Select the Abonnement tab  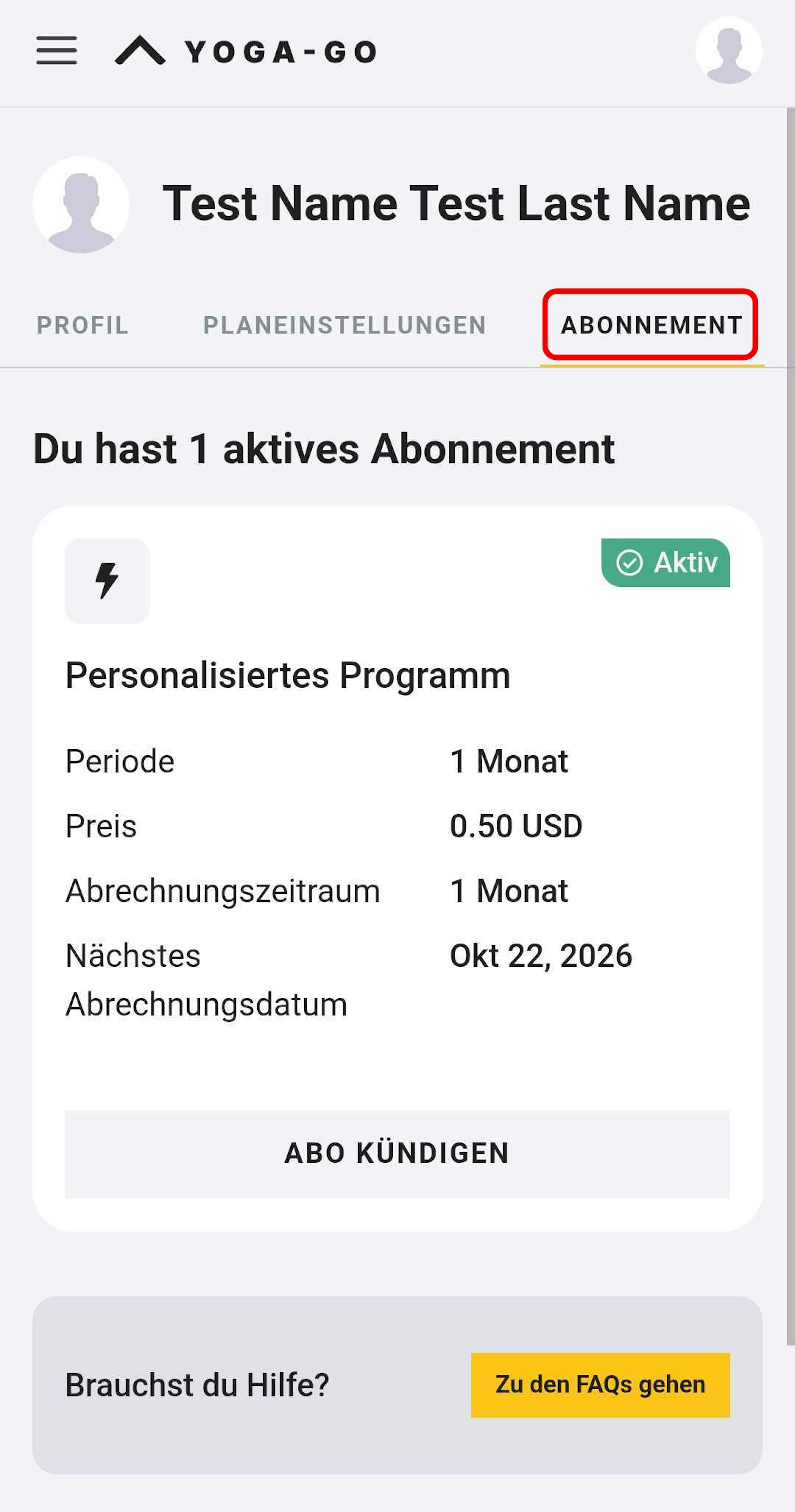651,325
